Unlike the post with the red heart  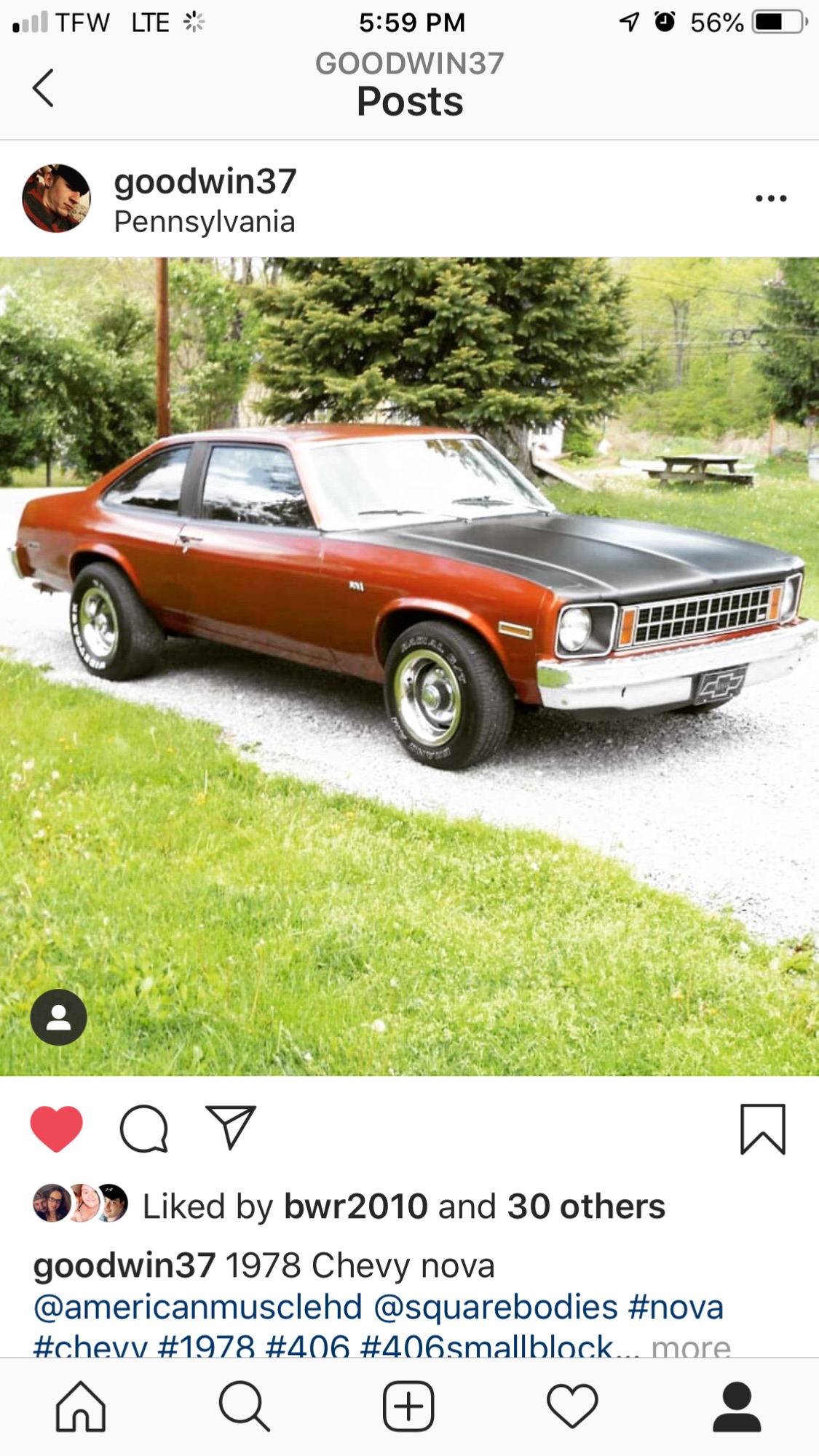tap(56, 1129)
